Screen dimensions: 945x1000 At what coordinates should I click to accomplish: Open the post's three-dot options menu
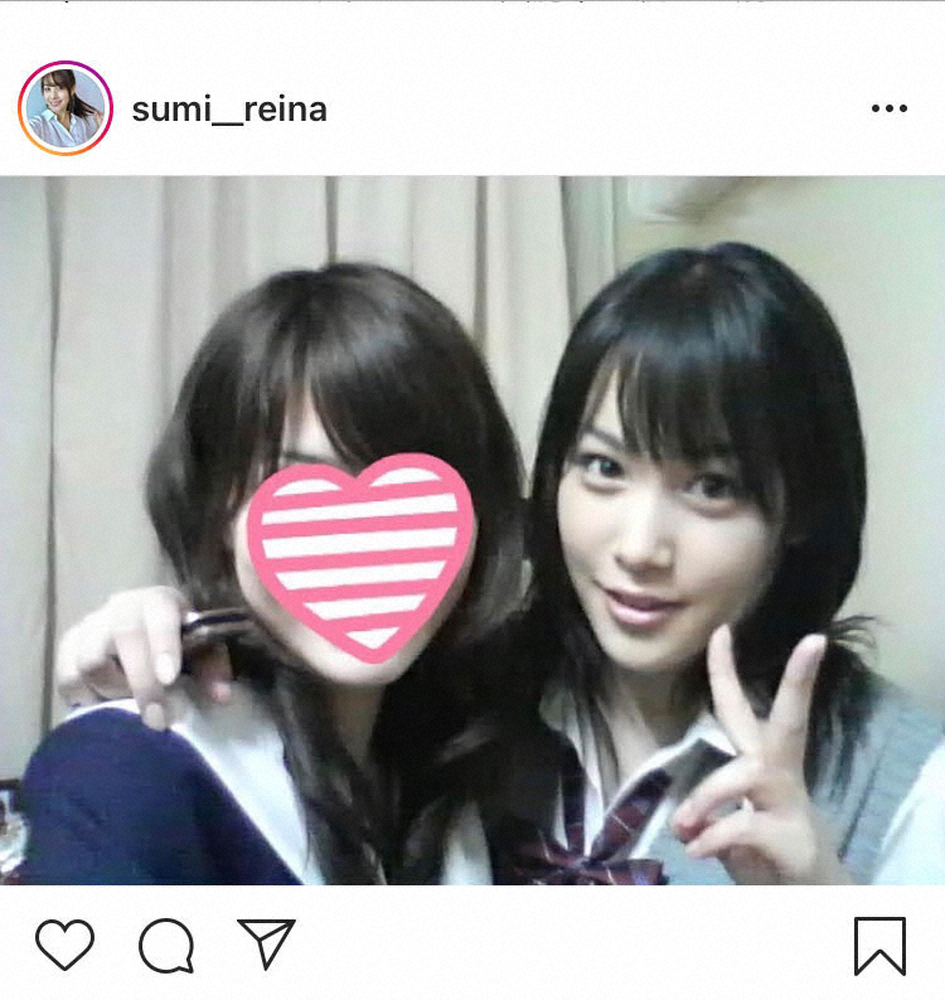point(888,108)
